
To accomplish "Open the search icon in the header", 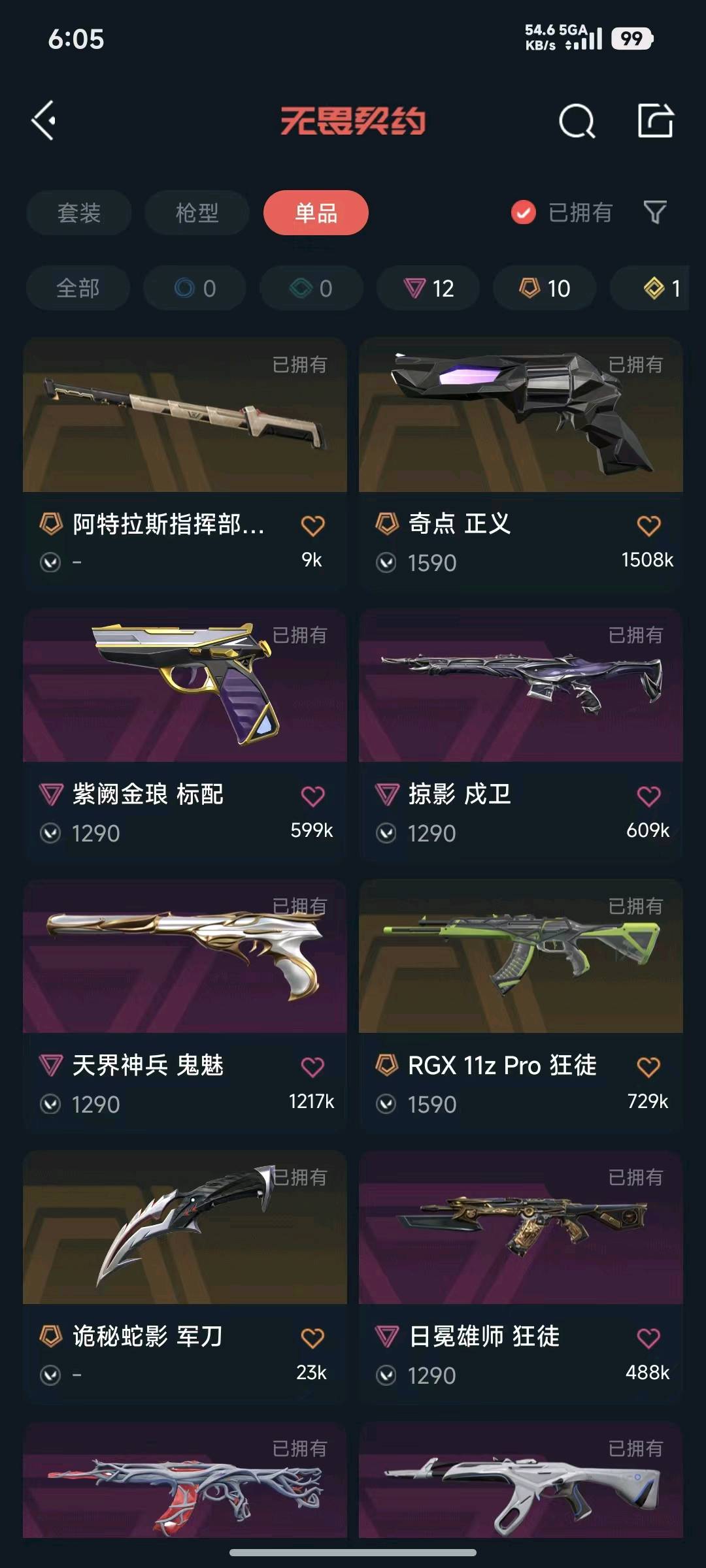I will (577, 121).
